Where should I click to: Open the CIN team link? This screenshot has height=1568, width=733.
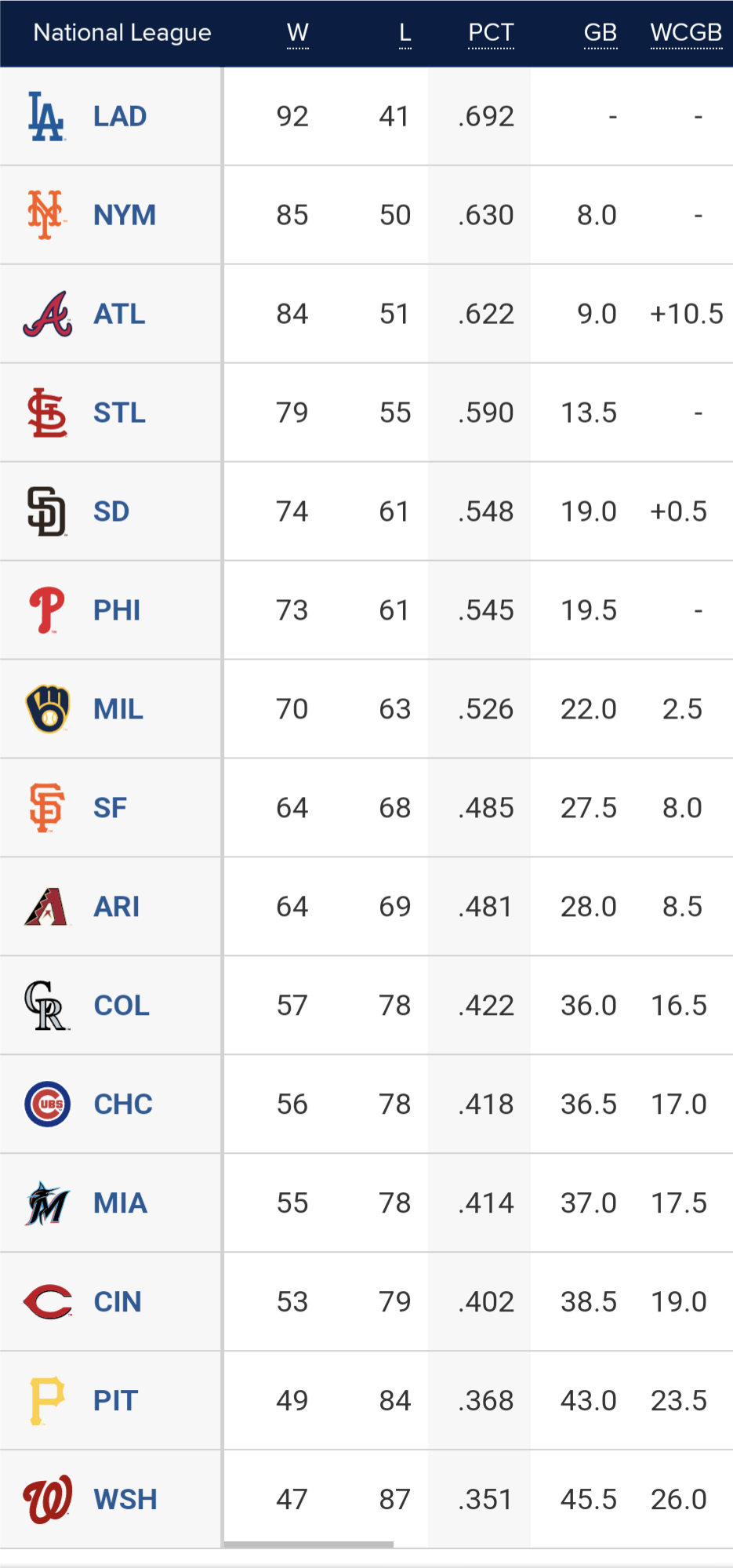point(118,1302)
